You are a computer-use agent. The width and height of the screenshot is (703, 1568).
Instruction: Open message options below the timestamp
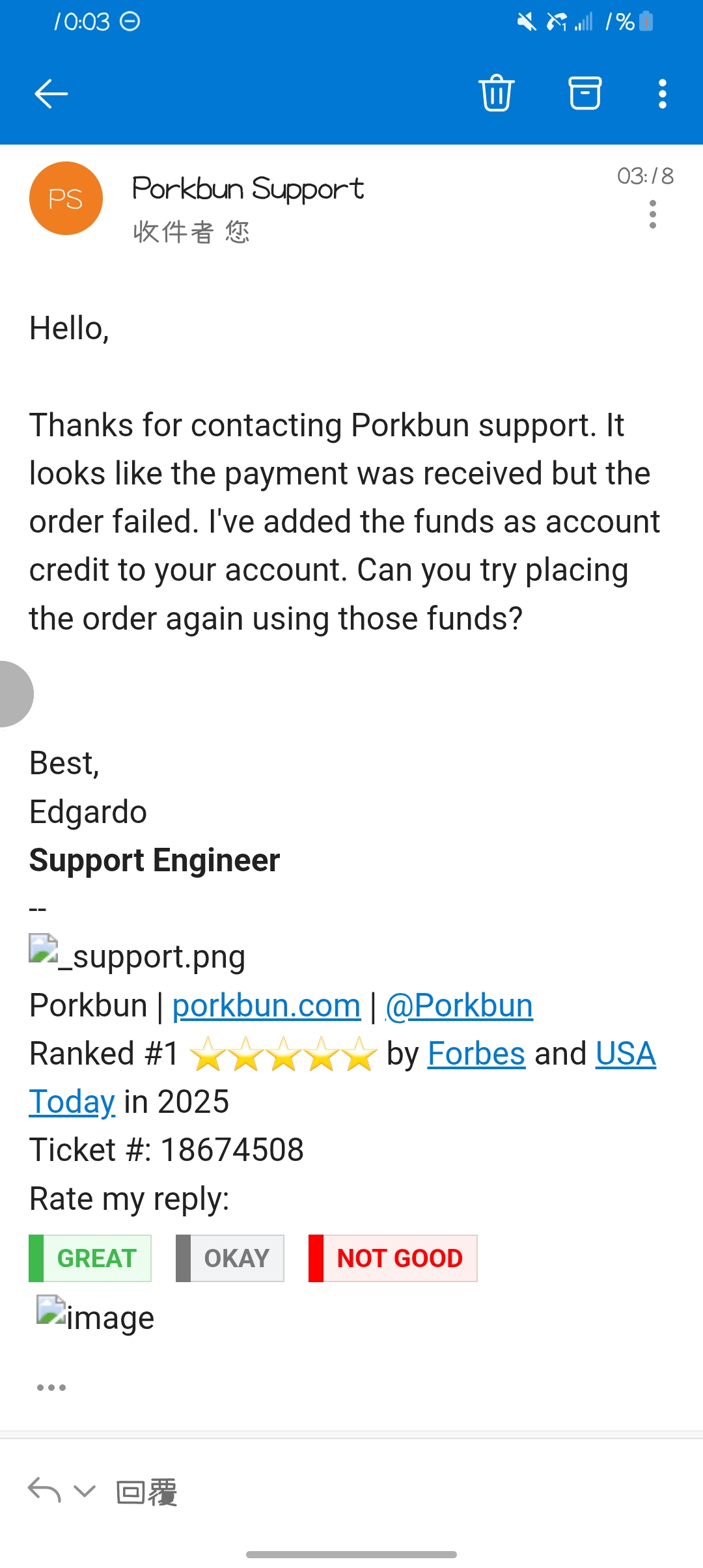pos(652,214)
